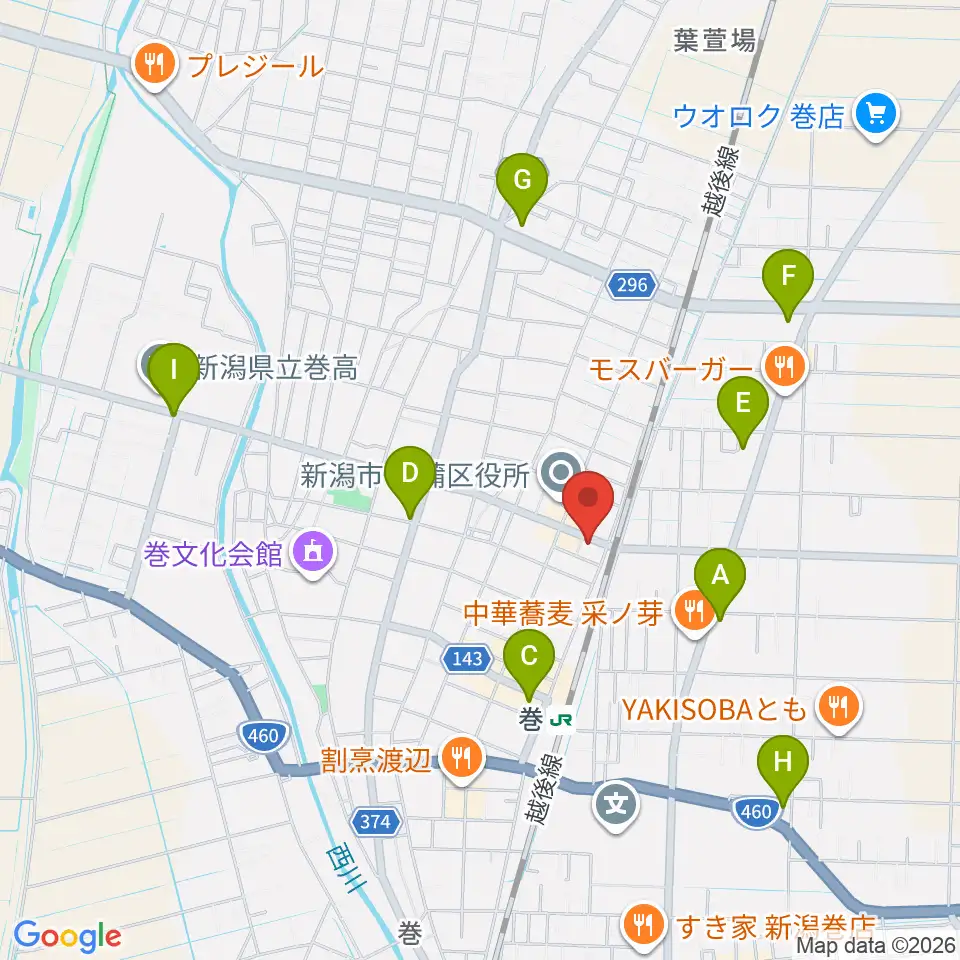This screenshot has height=960, width=960.
Task: Tap the 巻文化会館 landmark pin
Action: (x=313, y=553)
